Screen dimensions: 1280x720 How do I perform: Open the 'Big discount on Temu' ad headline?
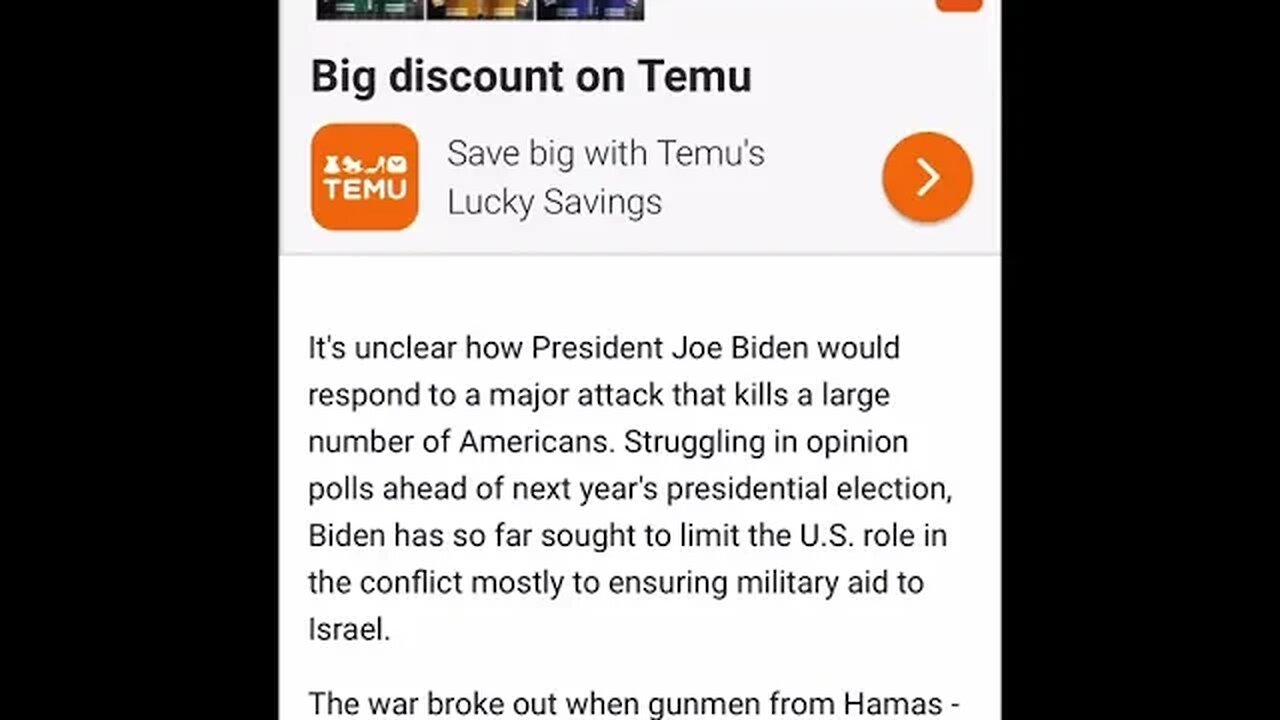(531, 76)
